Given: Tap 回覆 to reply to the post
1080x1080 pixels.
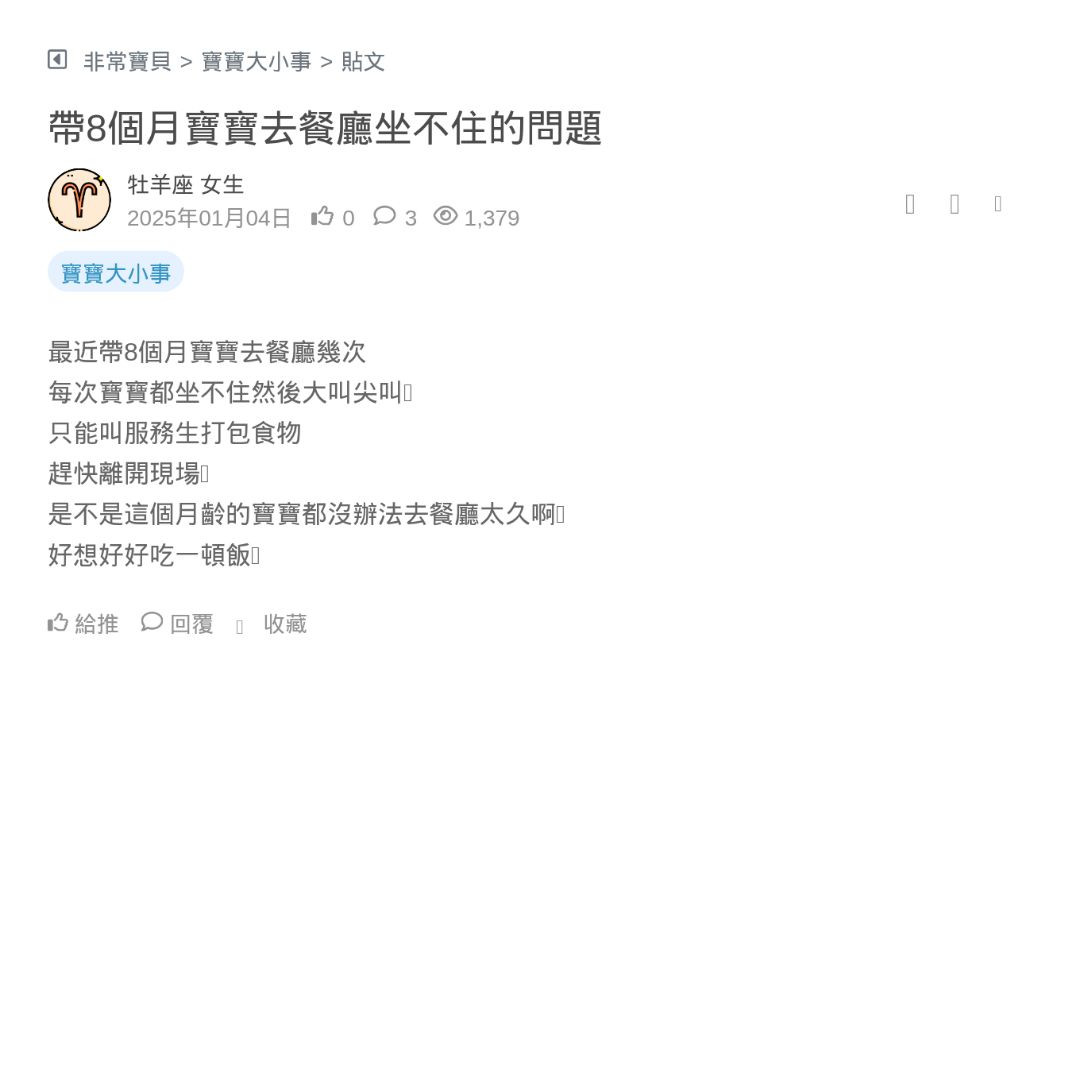Looking at the screenshot, I should [178, 624].
